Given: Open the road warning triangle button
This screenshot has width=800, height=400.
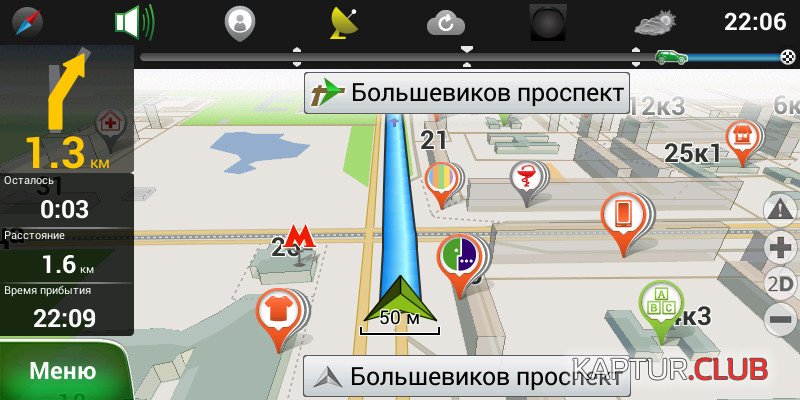Looking at the screenshot, I should [779, 209].
